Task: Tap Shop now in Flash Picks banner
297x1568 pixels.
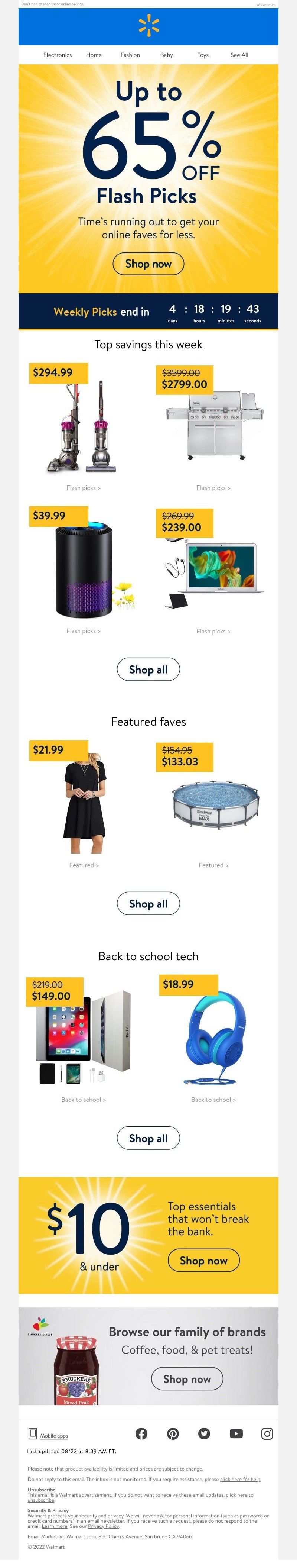Action: (148, 264)
